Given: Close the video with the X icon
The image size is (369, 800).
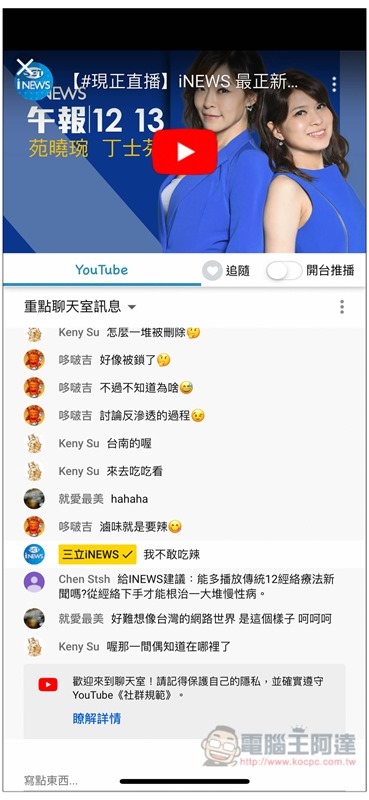Looking at the screenshot, I should [24, 67].
